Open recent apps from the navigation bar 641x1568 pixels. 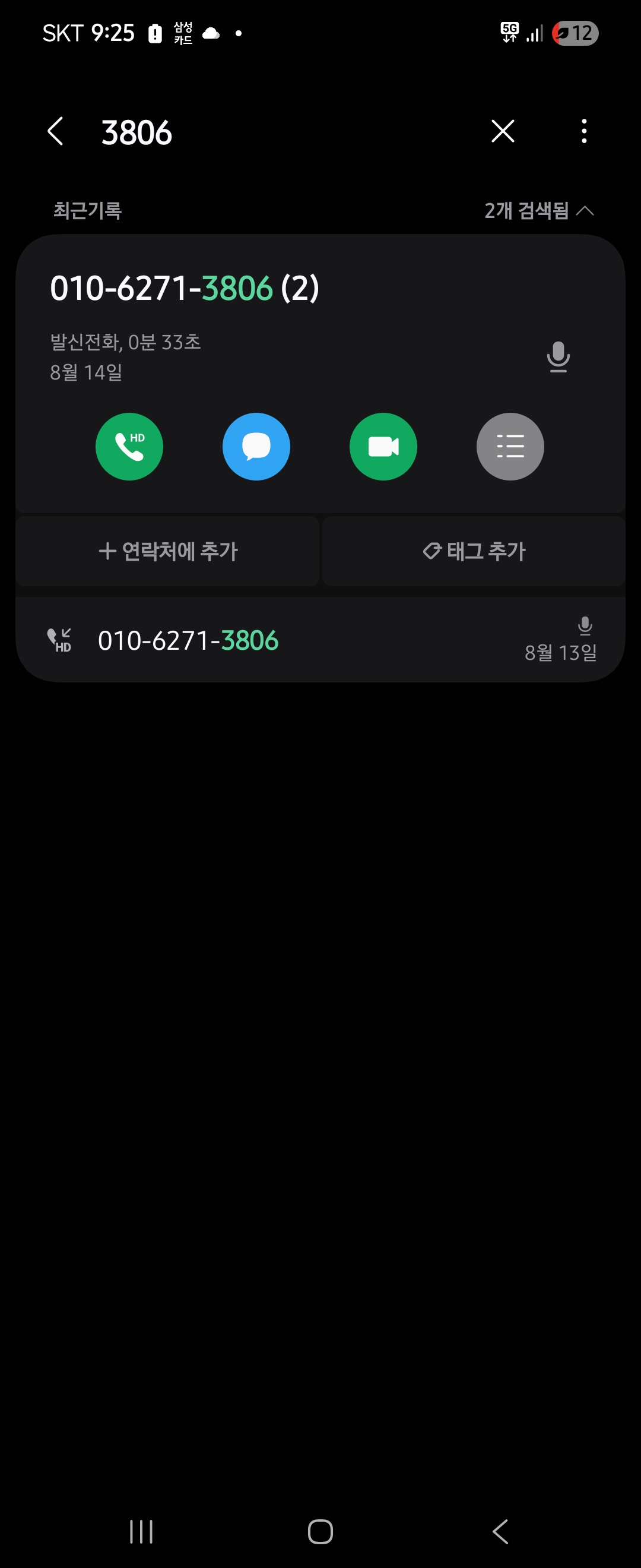tap(141, 1532)
